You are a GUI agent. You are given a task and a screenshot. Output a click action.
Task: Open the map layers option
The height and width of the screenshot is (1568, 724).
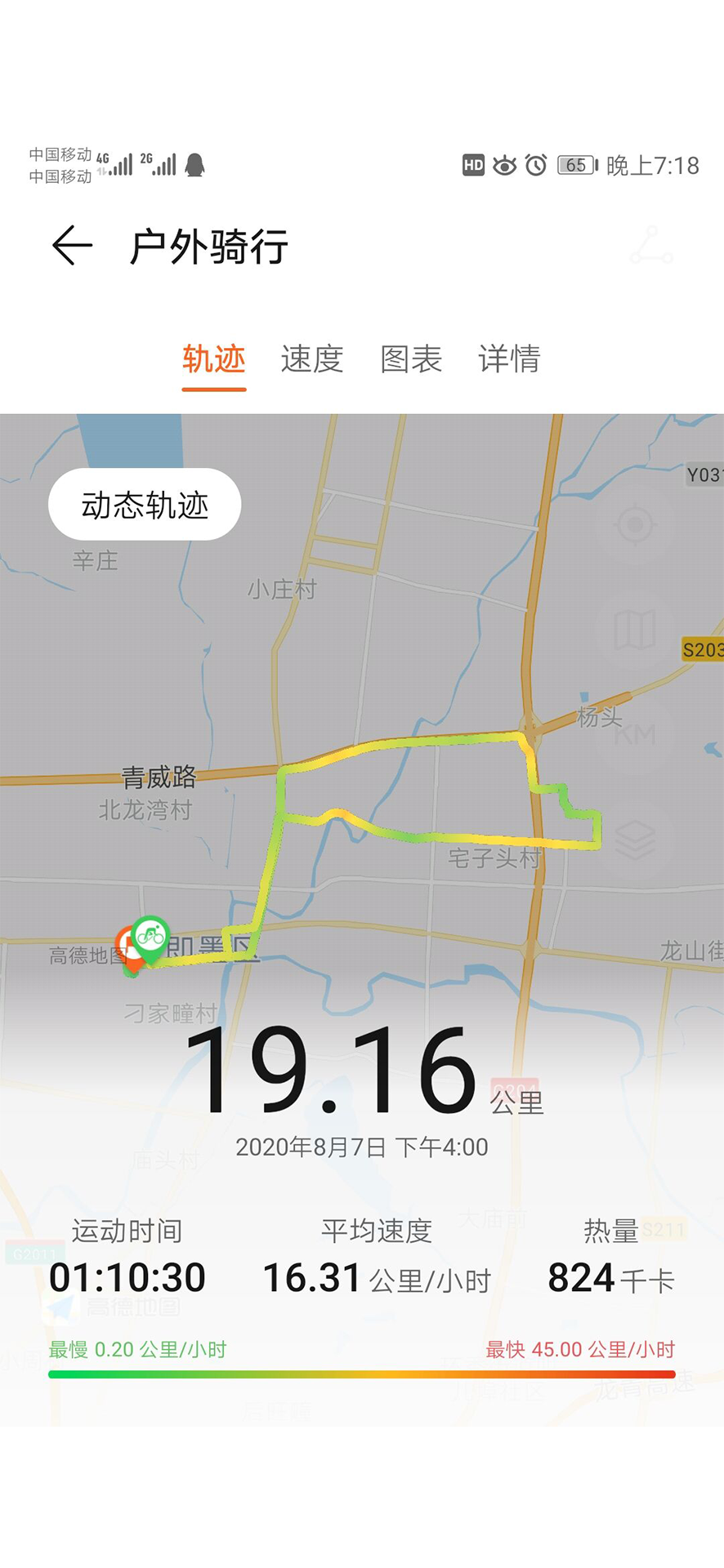[x=634, y=840]
